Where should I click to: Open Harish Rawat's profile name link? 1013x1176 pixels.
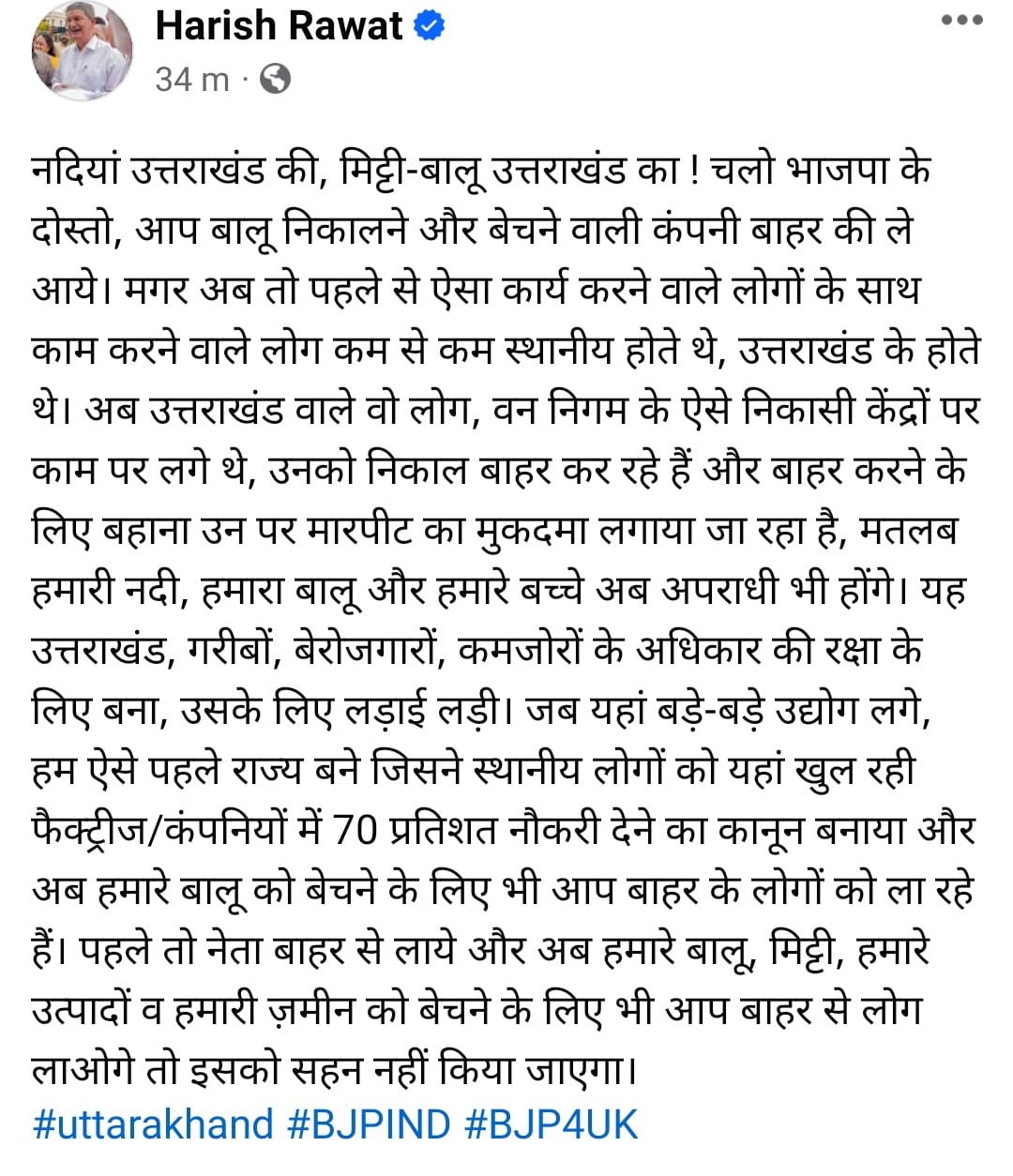(x=279, y=26)
